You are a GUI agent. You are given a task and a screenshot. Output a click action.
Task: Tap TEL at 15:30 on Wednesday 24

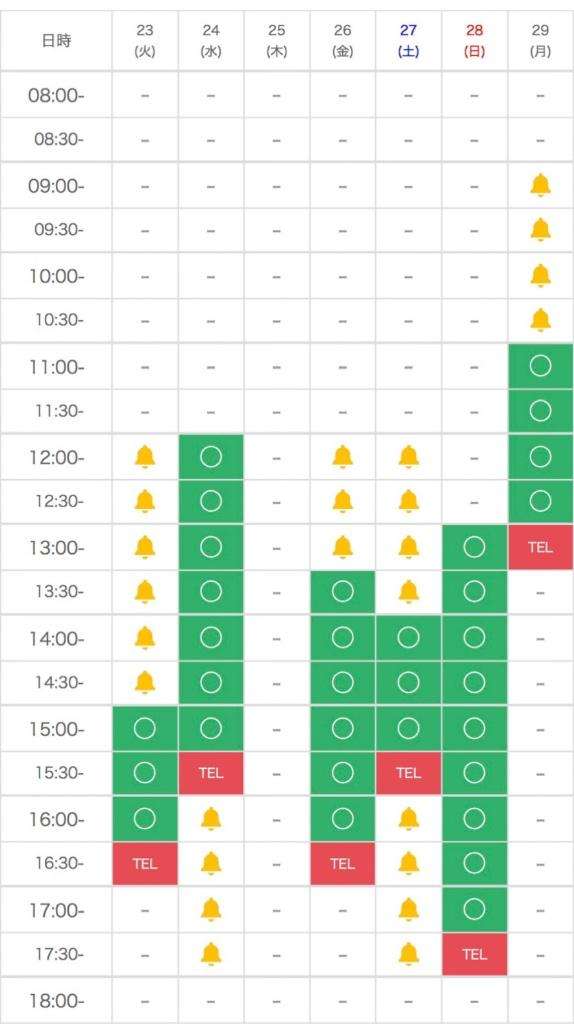click(x=211, y=773)
